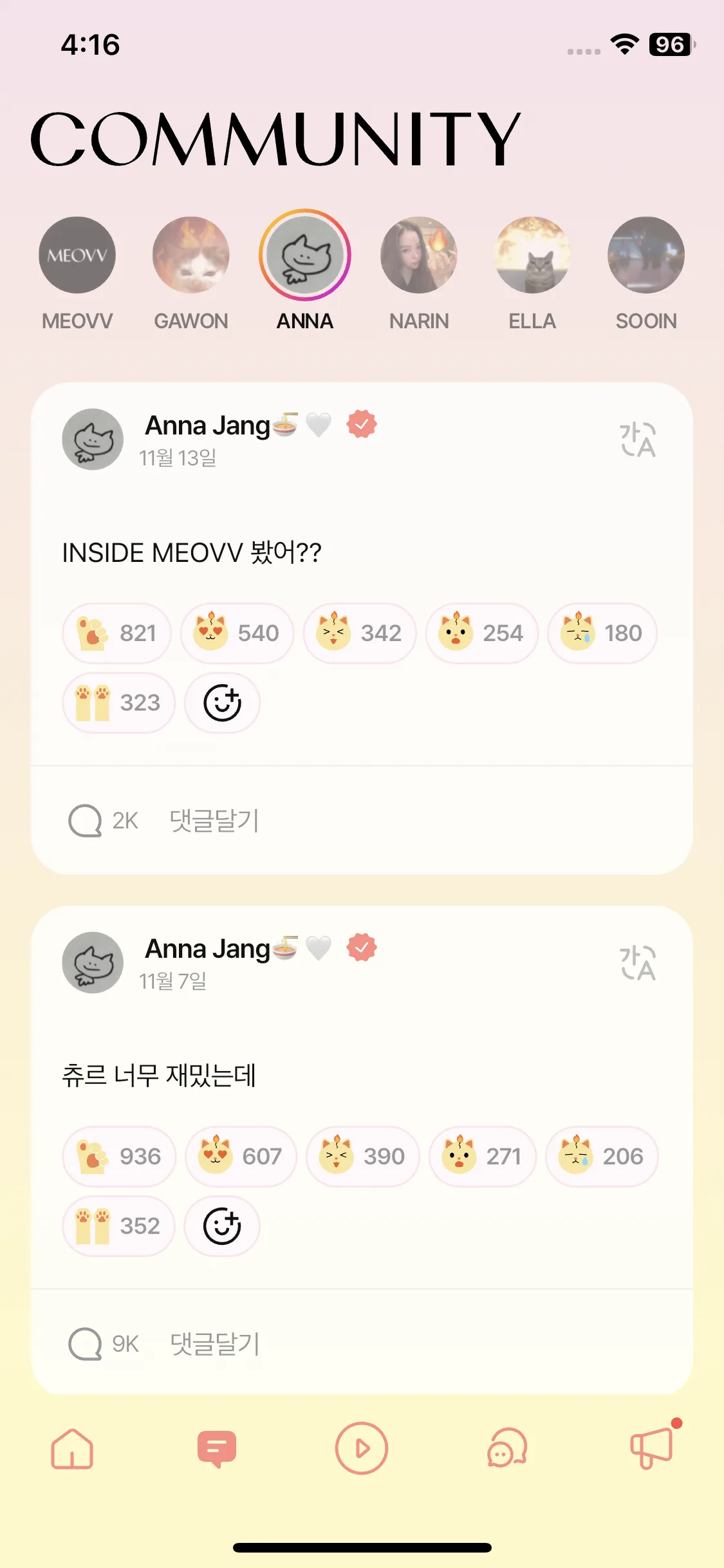
Task: Add new emoji reaction to November 13 post
Action: (222, 703)
